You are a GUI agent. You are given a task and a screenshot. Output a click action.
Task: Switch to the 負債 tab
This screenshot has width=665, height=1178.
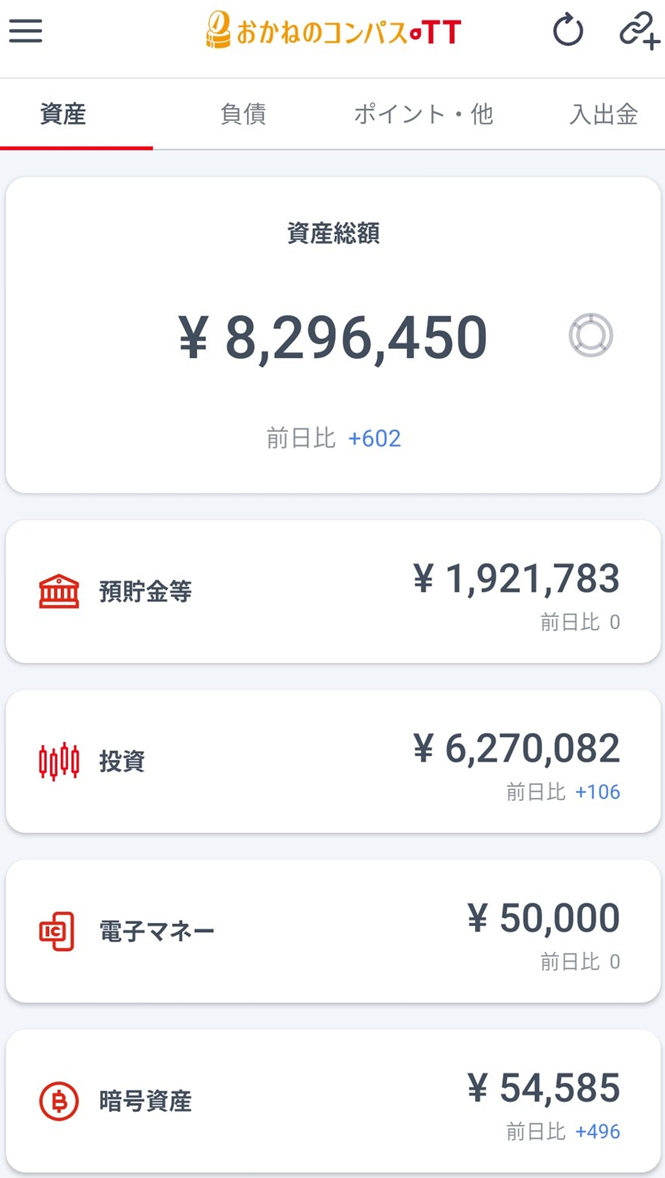pyautogui.click(x=243, y=114)
